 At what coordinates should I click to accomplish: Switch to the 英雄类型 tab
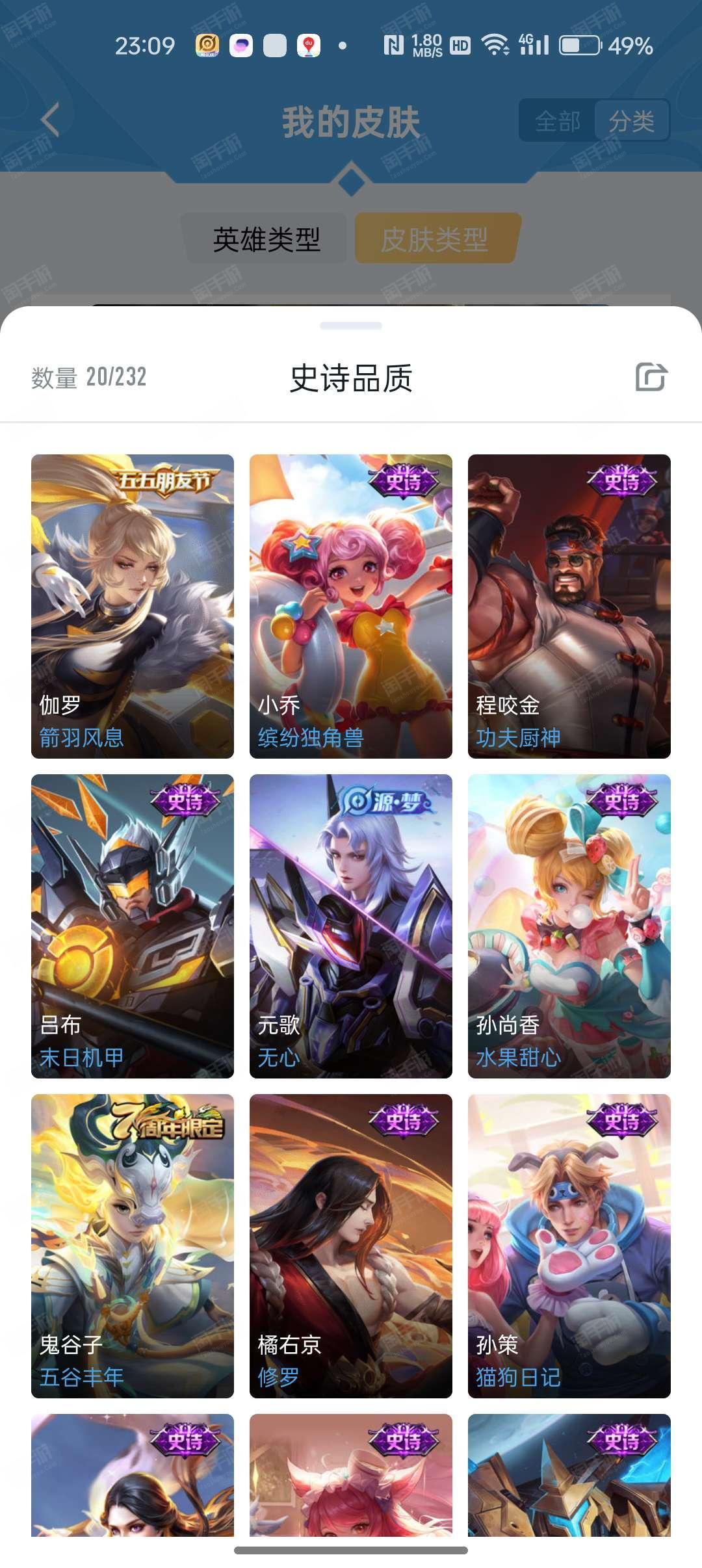point(266,239)
